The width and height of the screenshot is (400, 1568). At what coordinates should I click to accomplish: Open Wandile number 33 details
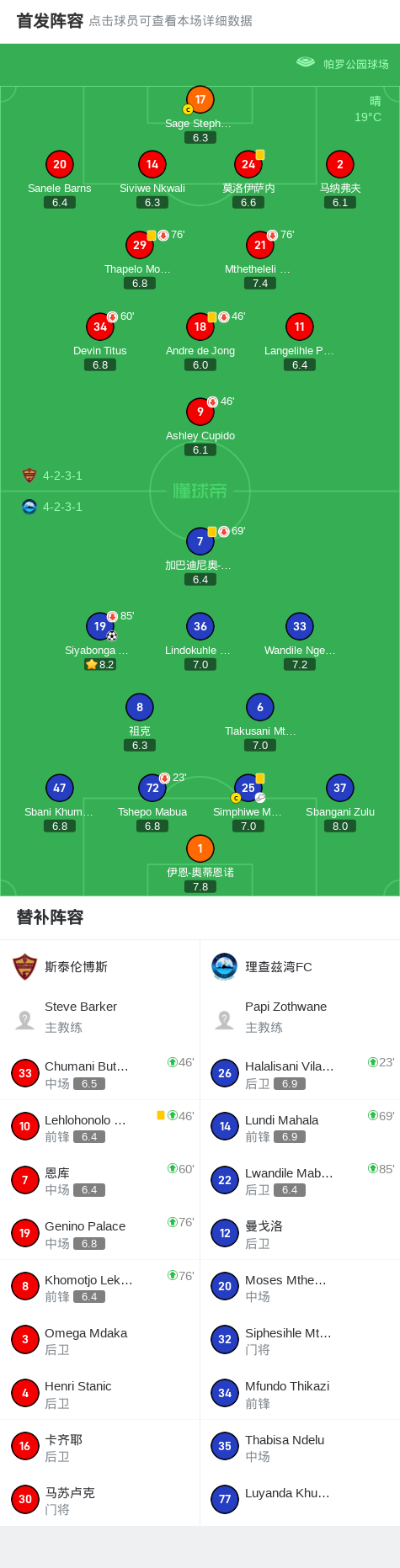click(x=300, y=626)
